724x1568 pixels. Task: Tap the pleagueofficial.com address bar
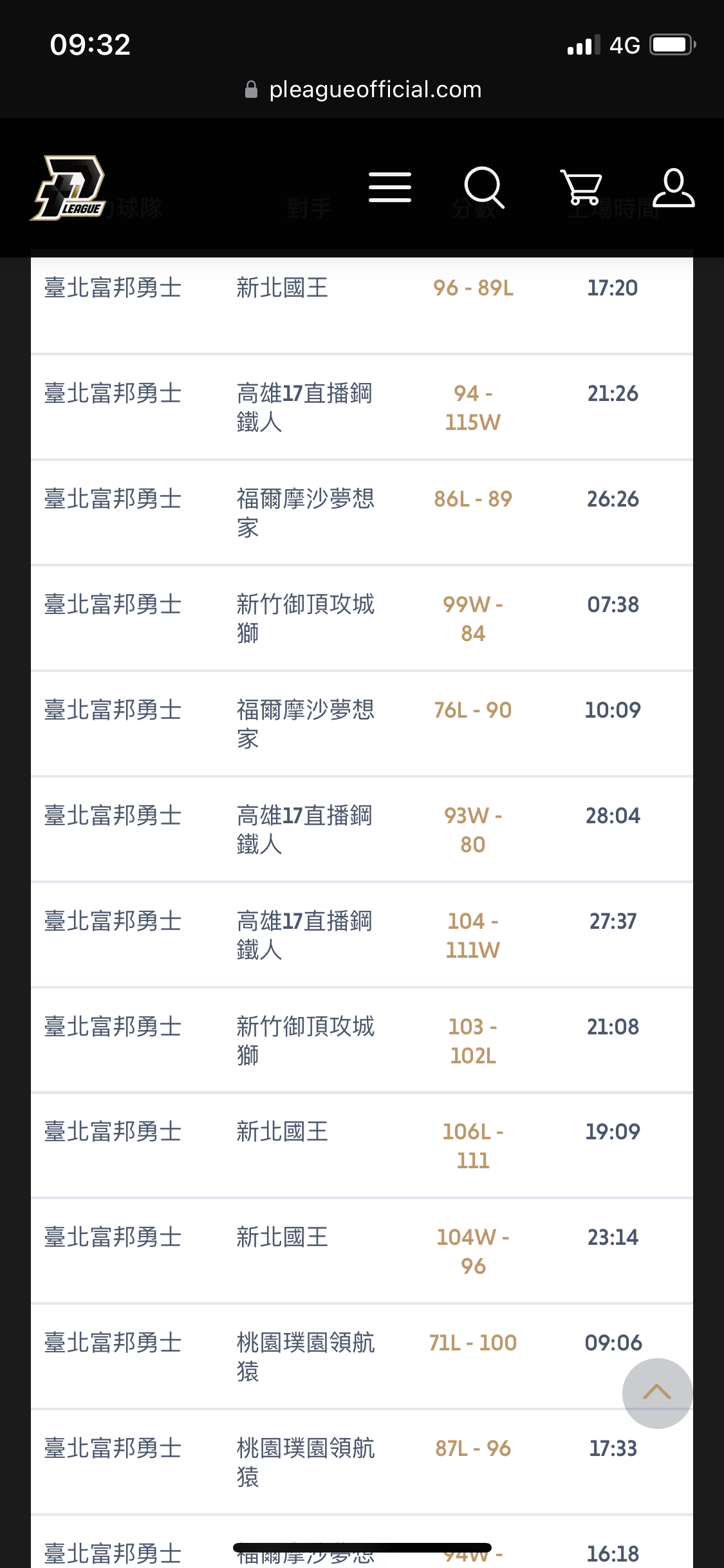click(364, 89)
